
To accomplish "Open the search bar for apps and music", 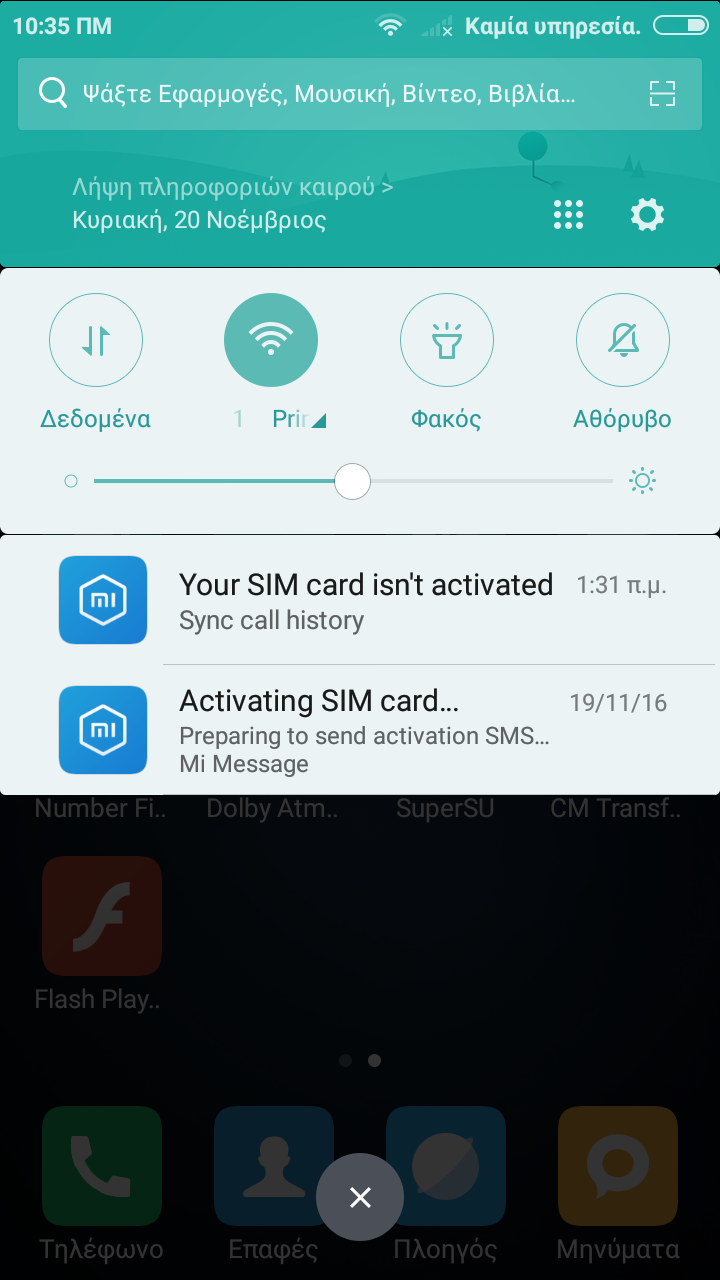I will tap(330, 94).
